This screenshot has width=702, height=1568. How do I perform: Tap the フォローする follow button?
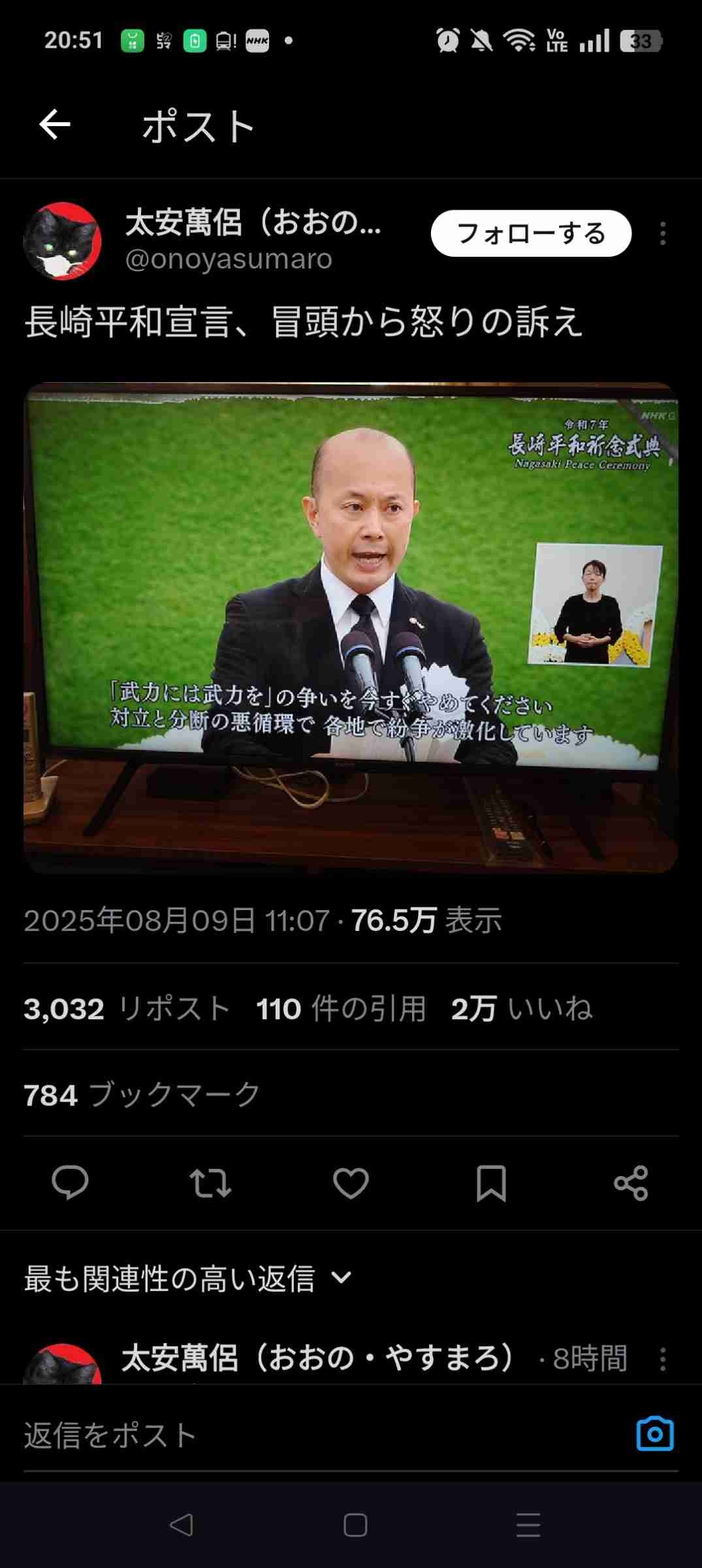click(531, 233)
